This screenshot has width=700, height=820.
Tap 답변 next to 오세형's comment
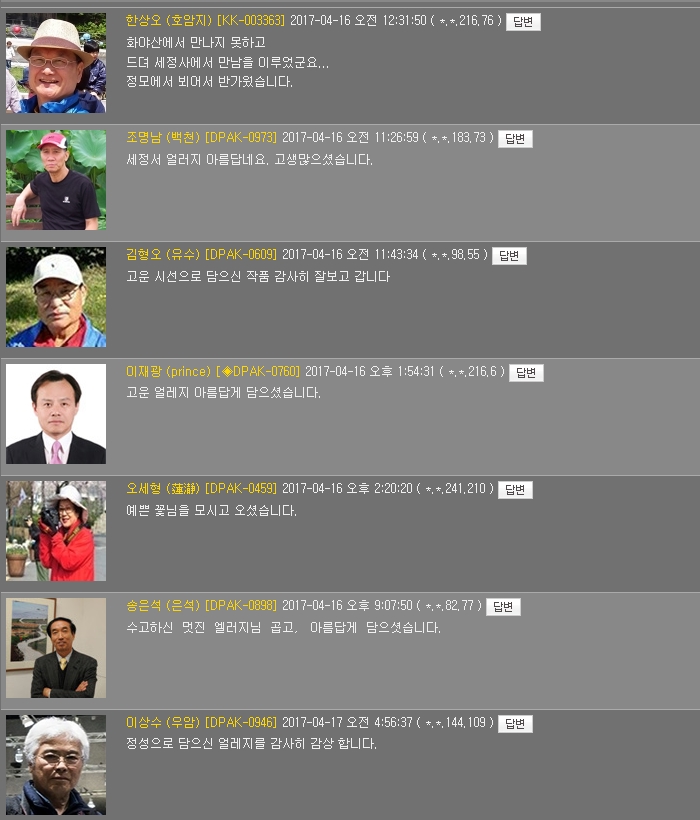point(515,490)
